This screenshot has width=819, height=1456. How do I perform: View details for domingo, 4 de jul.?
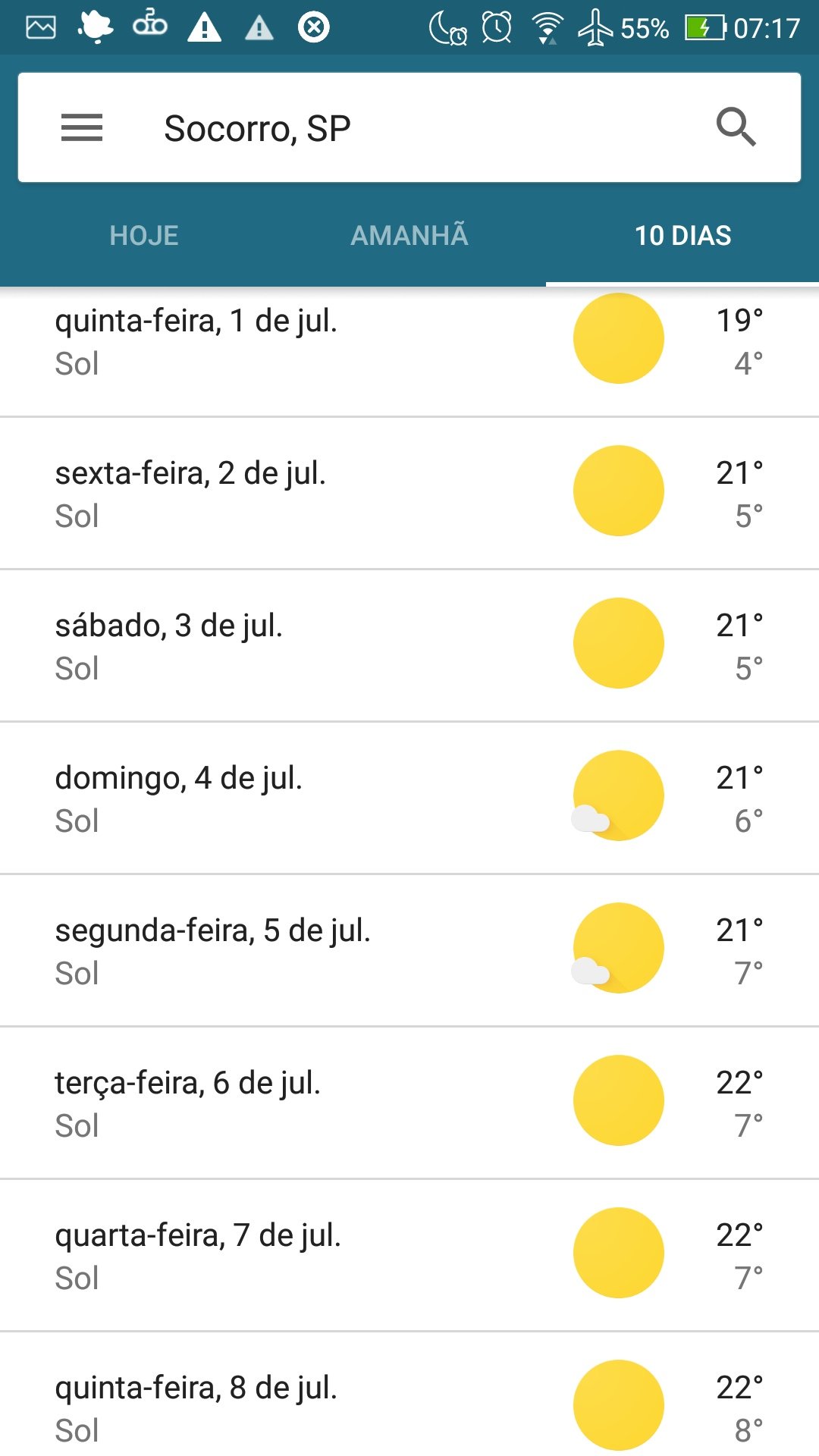[409, 798]
